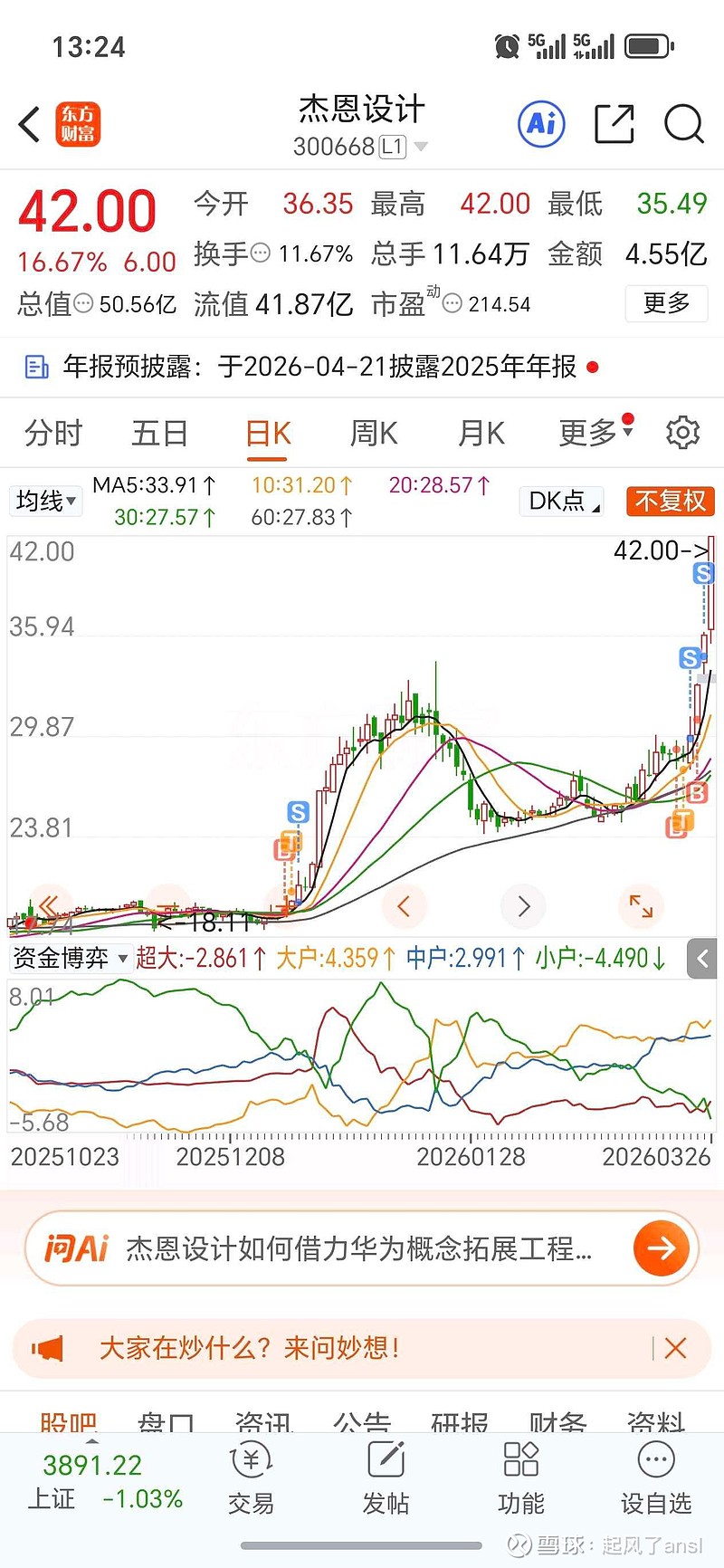Open the search magnifier

pyautogui.click(x=683, y=124)
